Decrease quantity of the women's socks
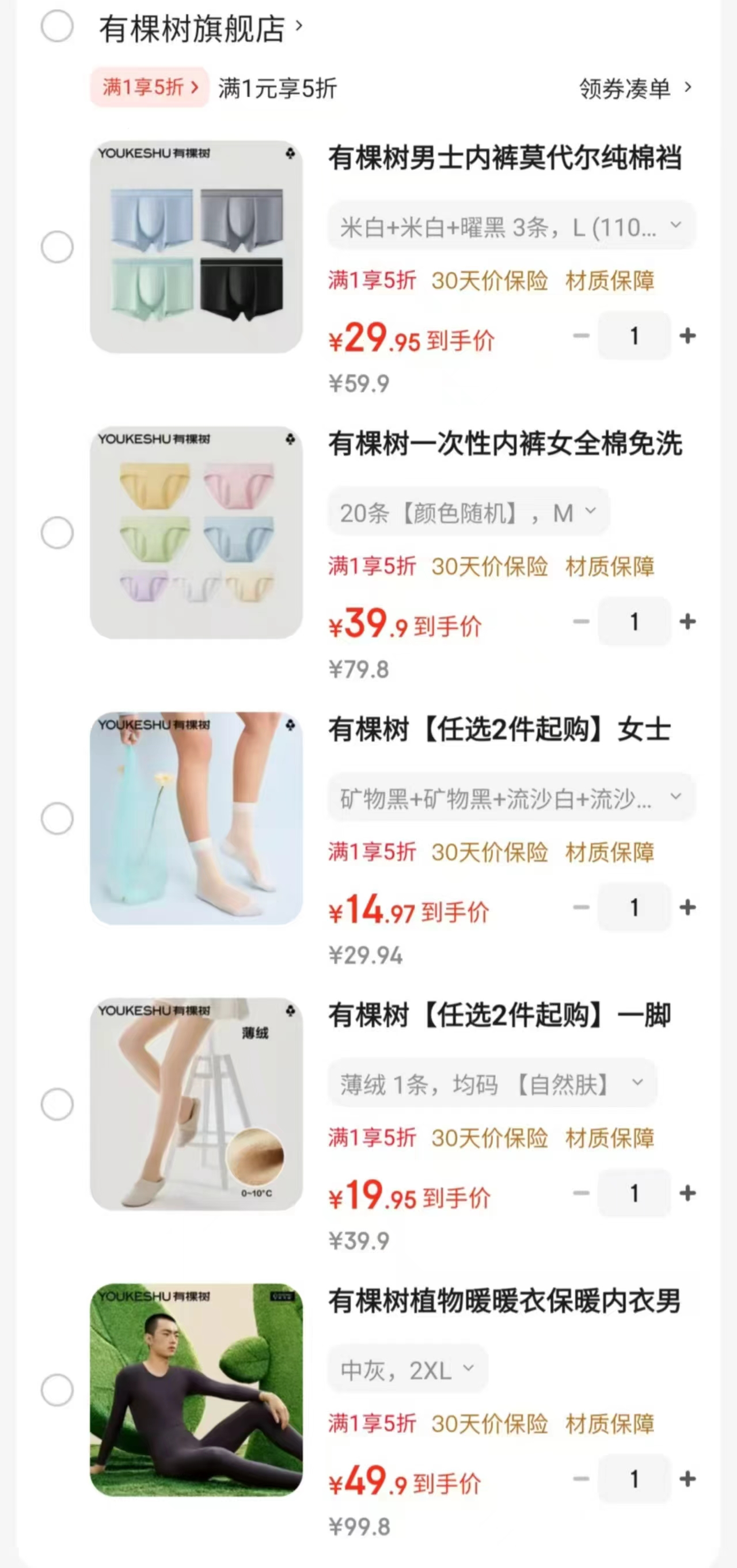 click(x=580, y=908)
